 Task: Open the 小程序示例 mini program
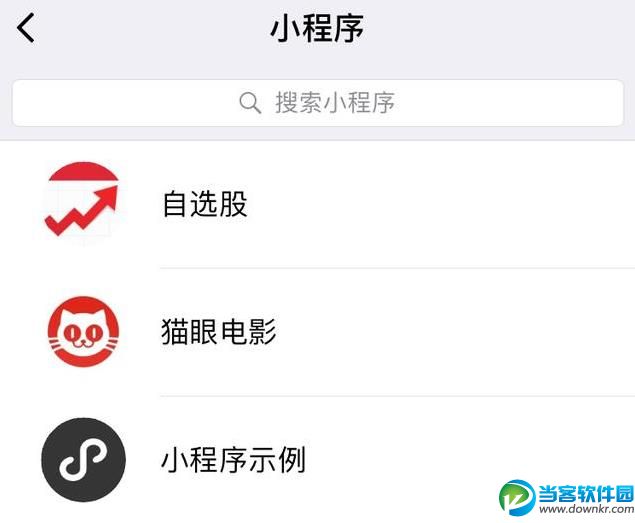pyautogui.click(x=232, y=460)
